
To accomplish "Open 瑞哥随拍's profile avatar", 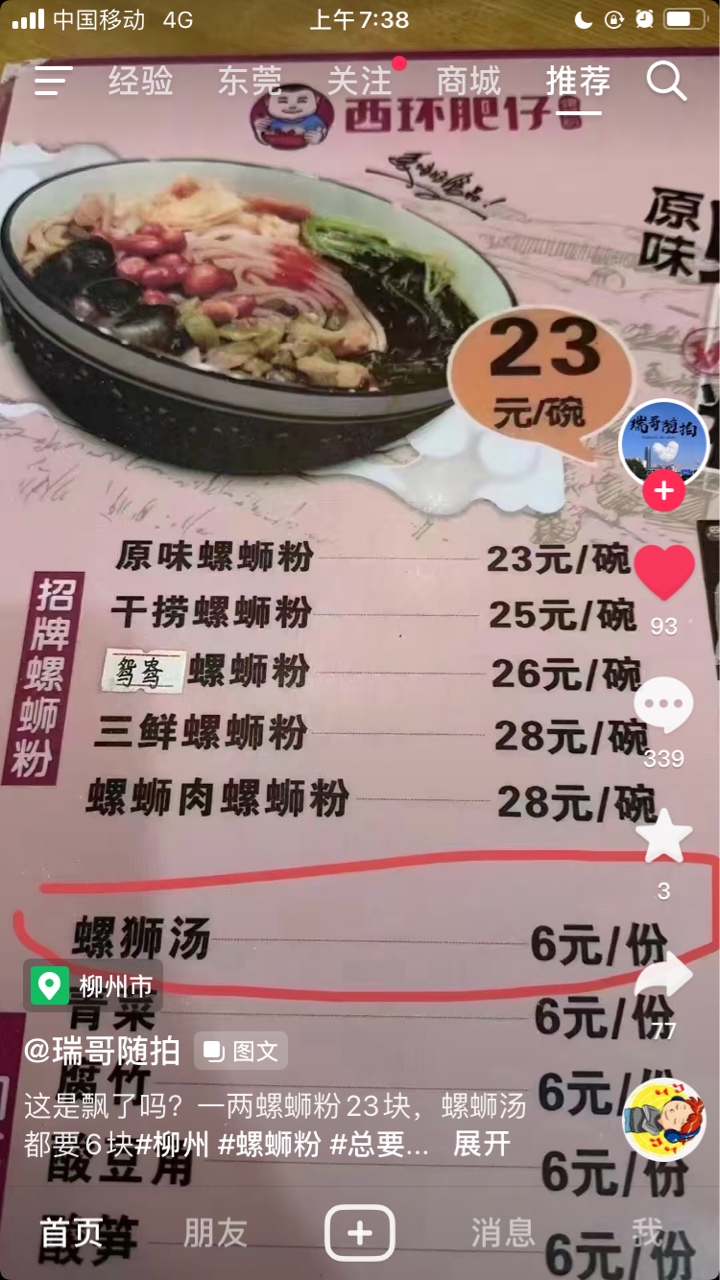I will (x=663, y=443).
